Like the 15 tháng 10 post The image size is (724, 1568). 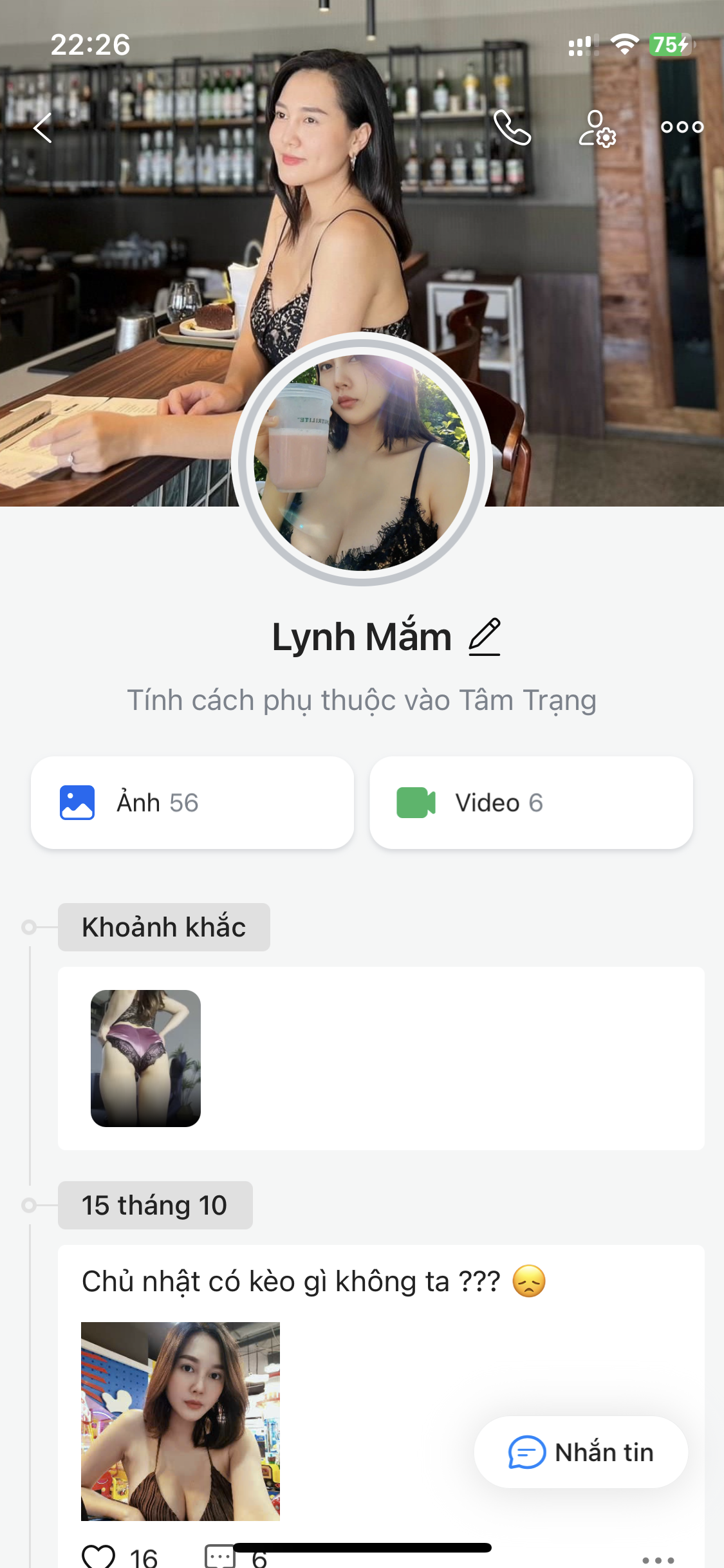tap(98, 1556)
